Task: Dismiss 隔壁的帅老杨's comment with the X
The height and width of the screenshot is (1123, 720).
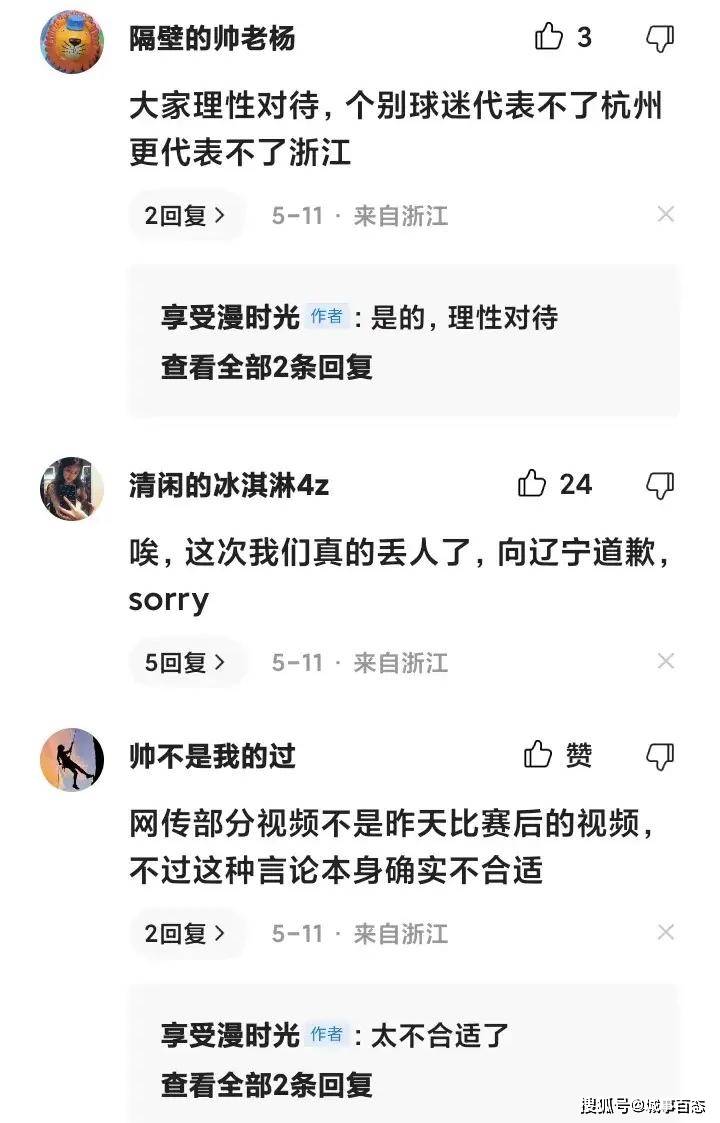Action: click(x=666, y=214)
